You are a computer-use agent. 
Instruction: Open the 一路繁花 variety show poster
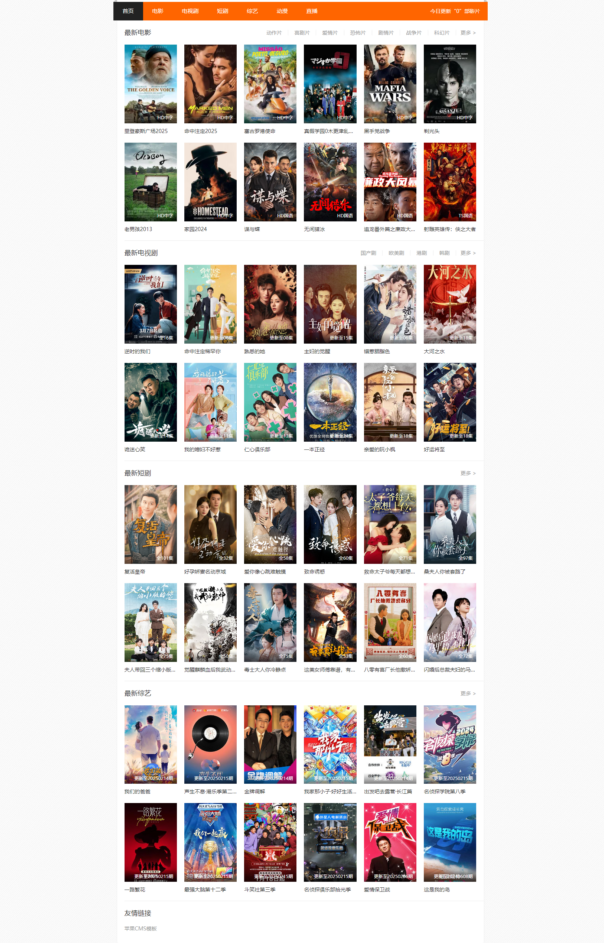click(150, 842)
